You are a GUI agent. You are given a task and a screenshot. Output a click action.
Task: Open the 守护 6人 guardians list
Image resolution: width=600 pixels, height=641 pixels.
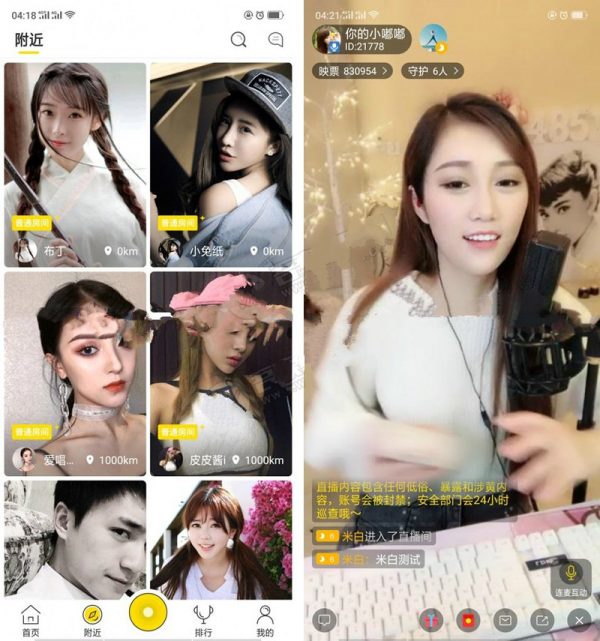pyautogui.click(x=434, y=71)
